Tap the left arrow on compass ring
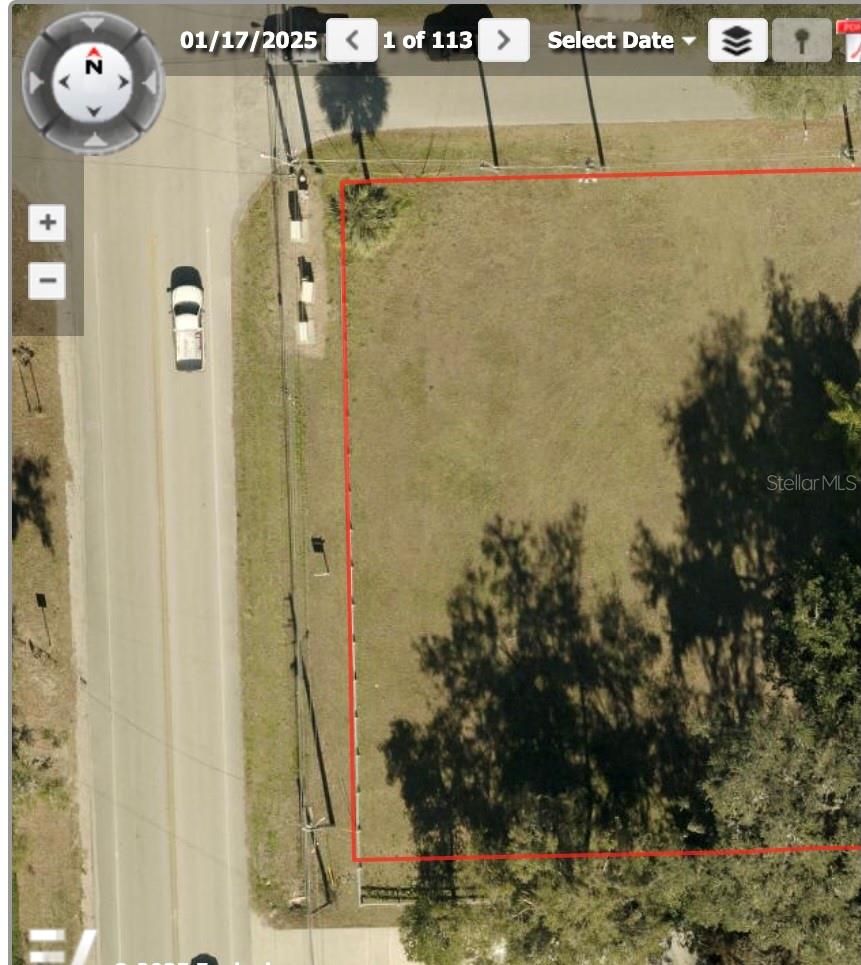The height and width of the screenshot is (965, 861). pos(36,83)
